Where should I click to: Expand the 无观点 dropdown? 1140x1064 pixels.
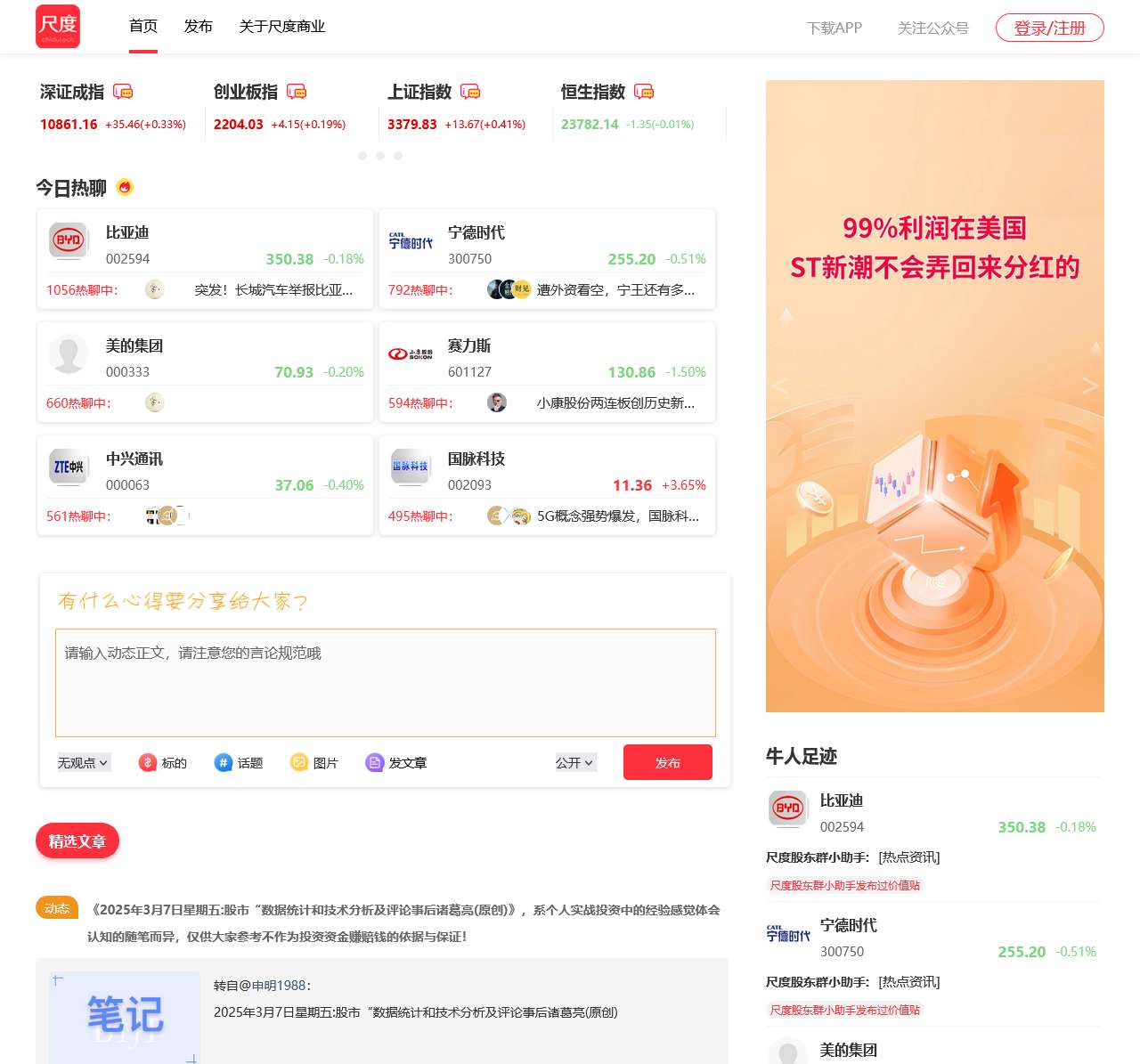tap(84, 763)
